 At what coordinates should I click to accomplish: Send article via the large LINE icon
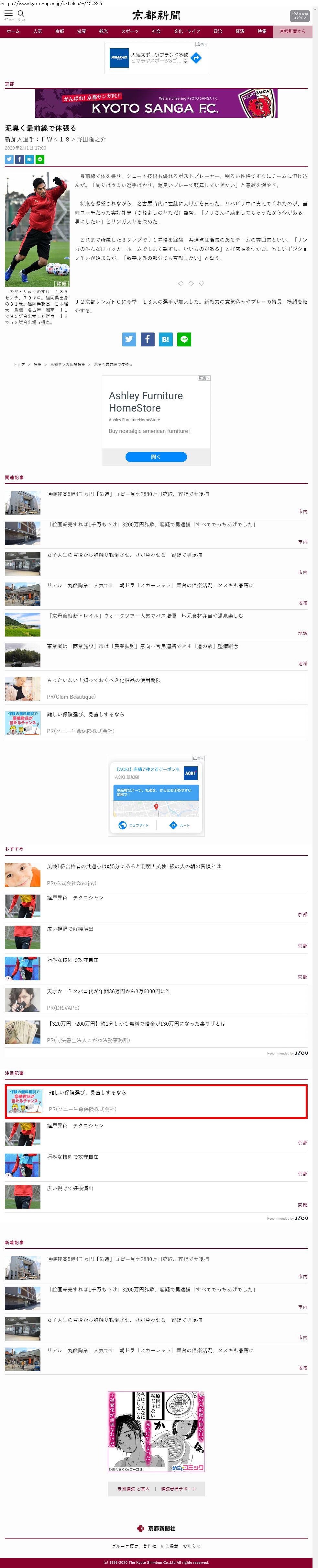click(x=184, y=340)
